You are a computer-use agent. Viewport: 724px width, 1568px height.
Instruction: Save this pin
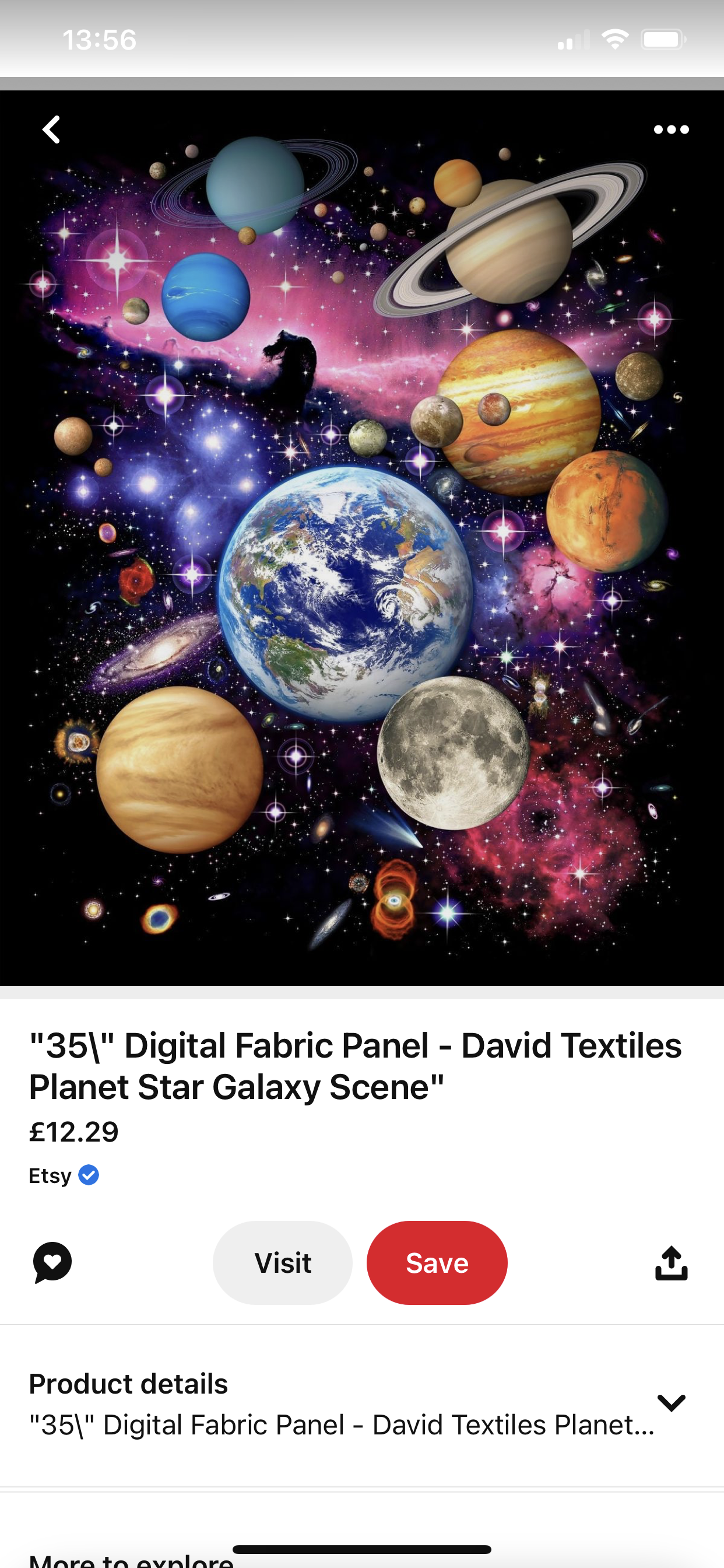[437, 1263]
